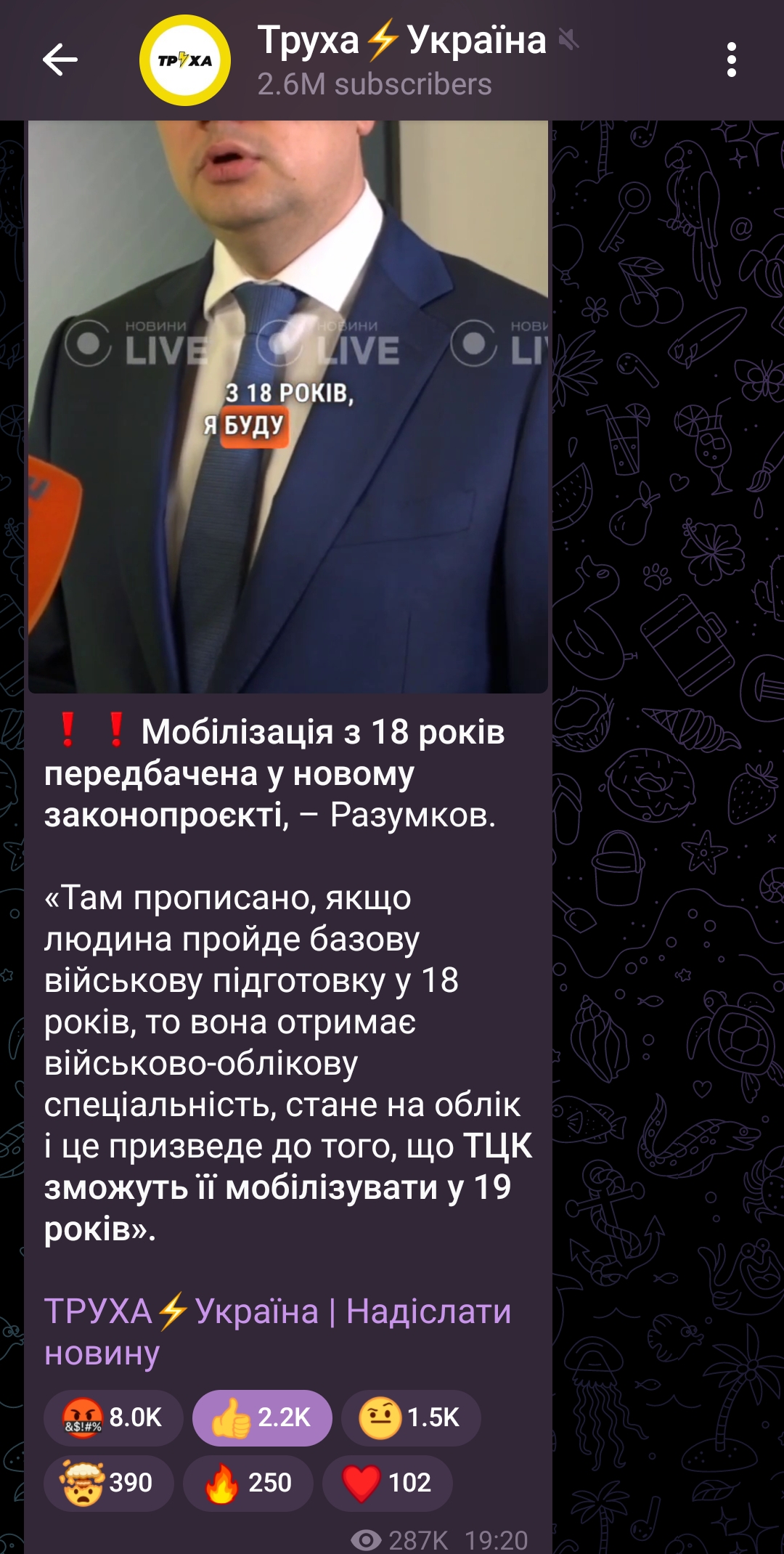
Task: Open the three-dot overflow menu
Action: point(731,60)
